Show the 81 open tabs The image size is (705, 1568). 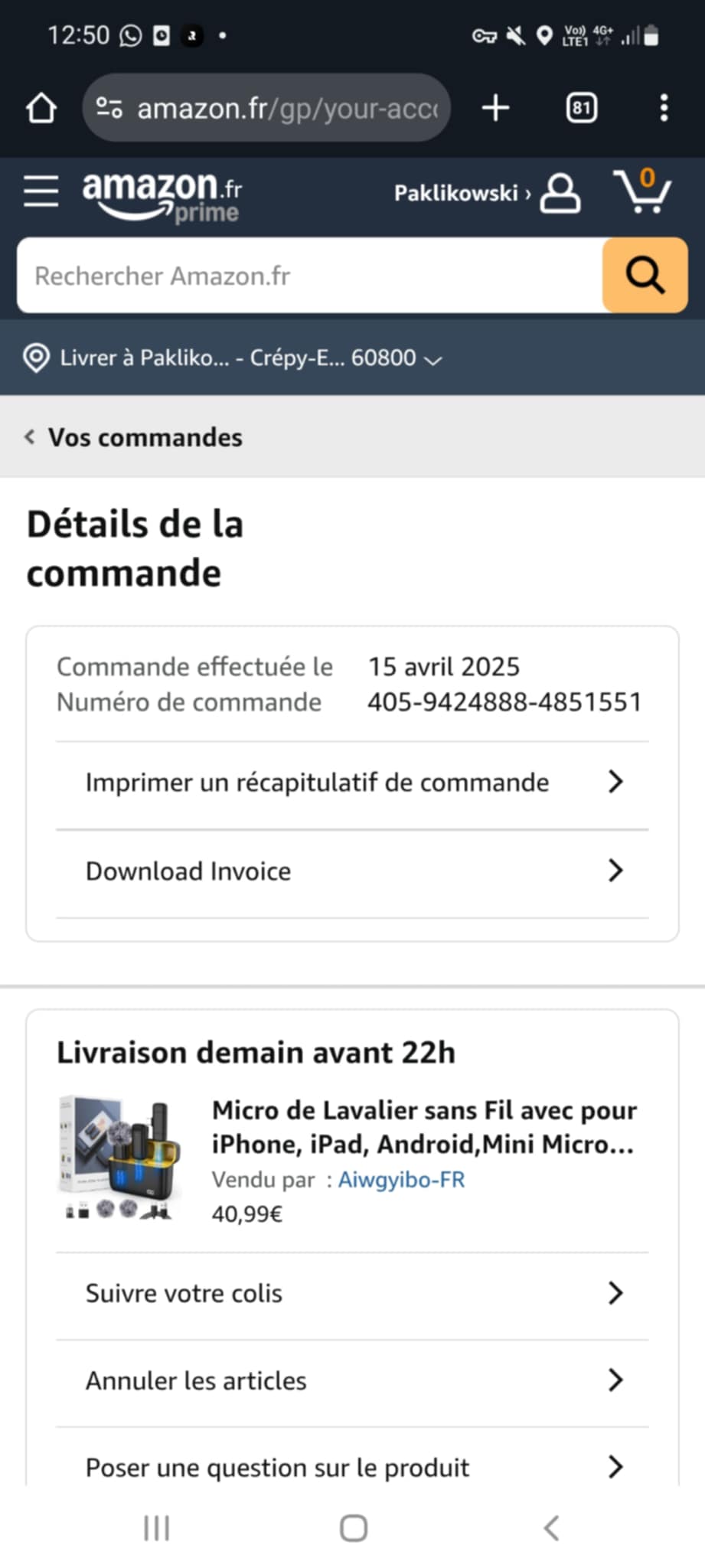[581, 108]
